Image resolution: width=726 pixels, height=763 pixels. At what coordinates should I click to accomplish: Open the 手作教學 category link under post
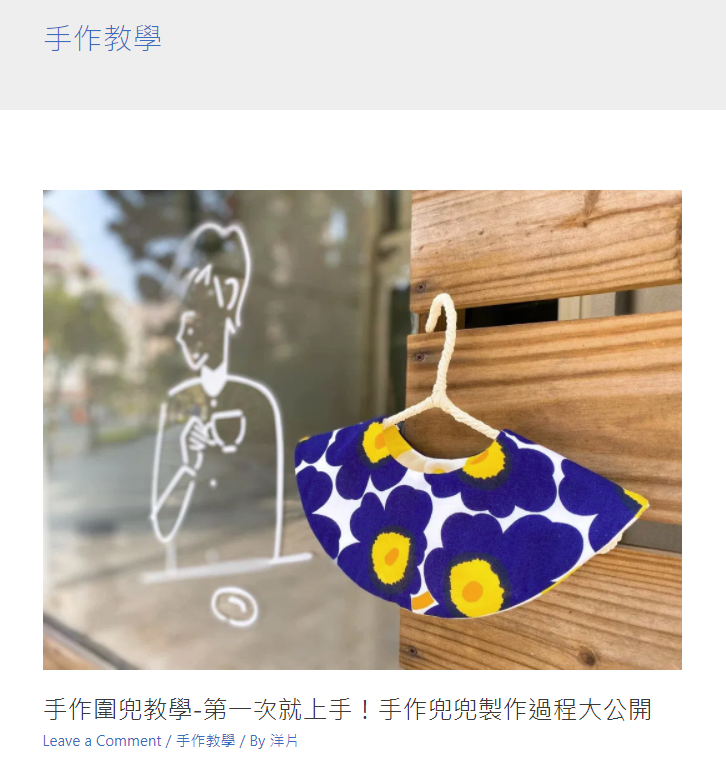pos(205,741)
